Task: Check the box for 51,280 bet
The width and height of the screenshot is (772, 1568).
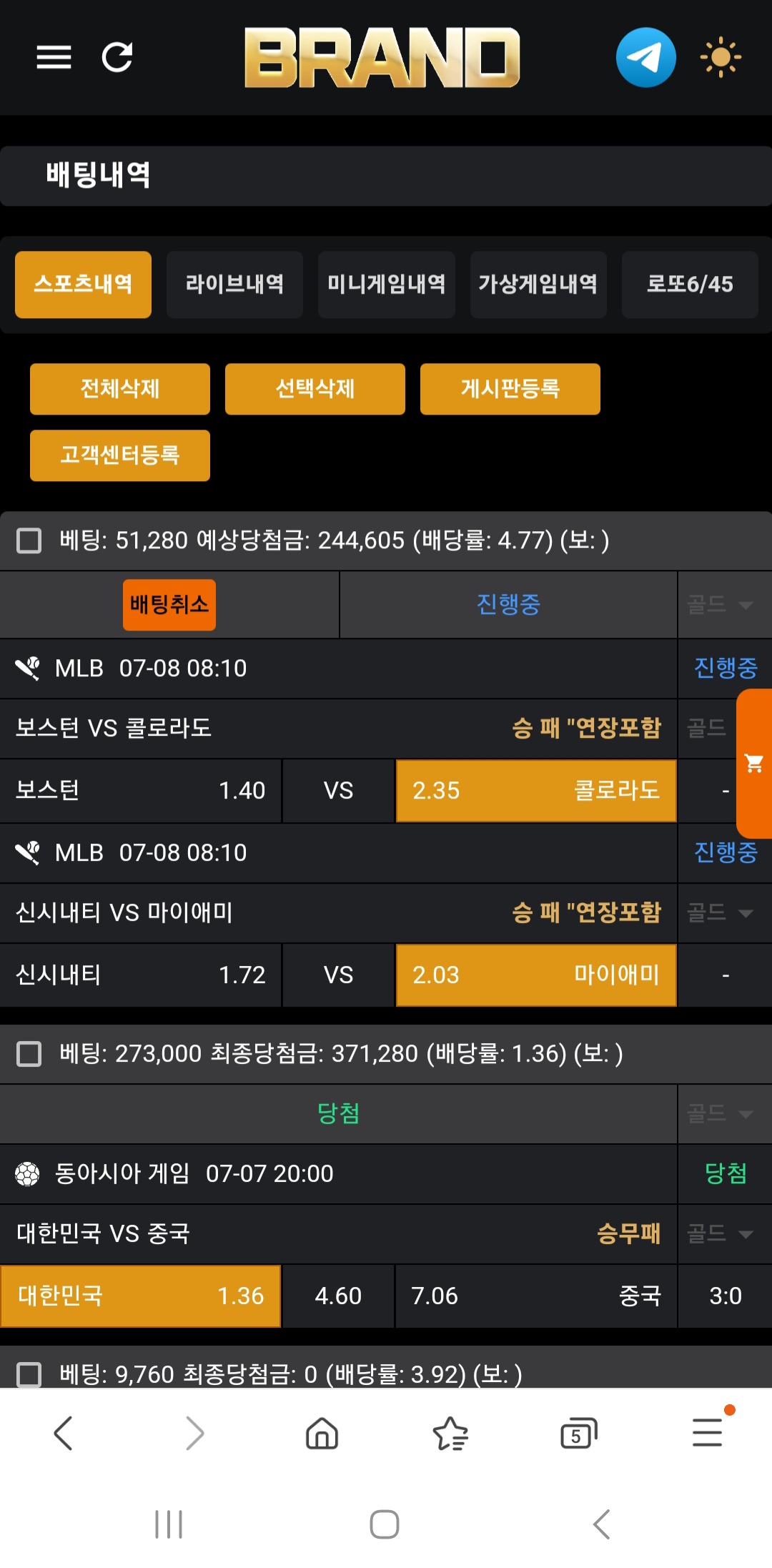Action: [29, 541]
